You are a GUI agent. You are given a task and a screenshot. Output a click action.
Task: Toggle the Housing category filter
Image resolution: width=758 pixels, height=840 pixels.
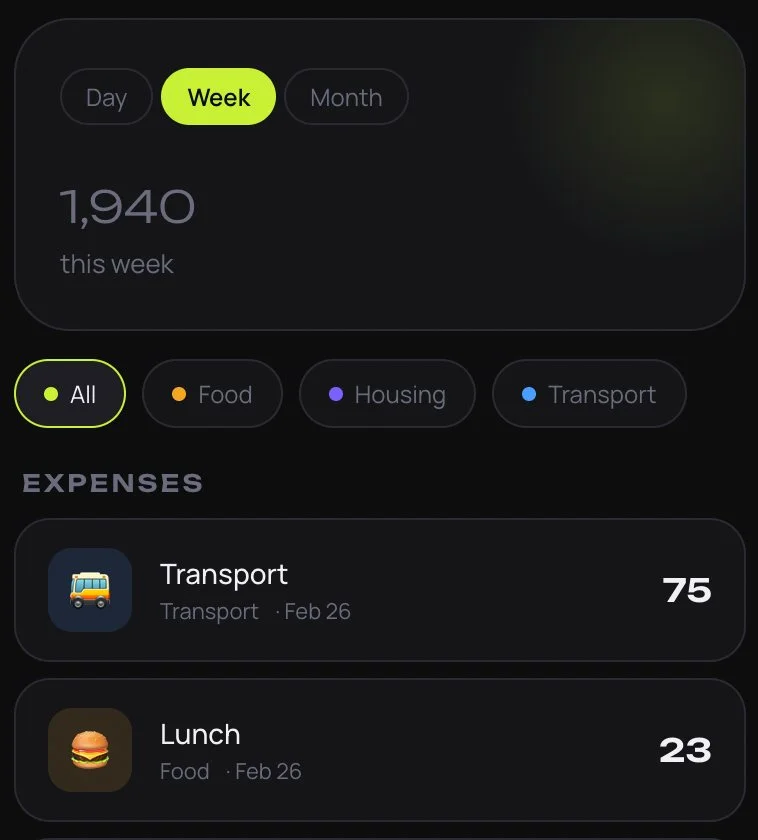[x=387, y=394]
